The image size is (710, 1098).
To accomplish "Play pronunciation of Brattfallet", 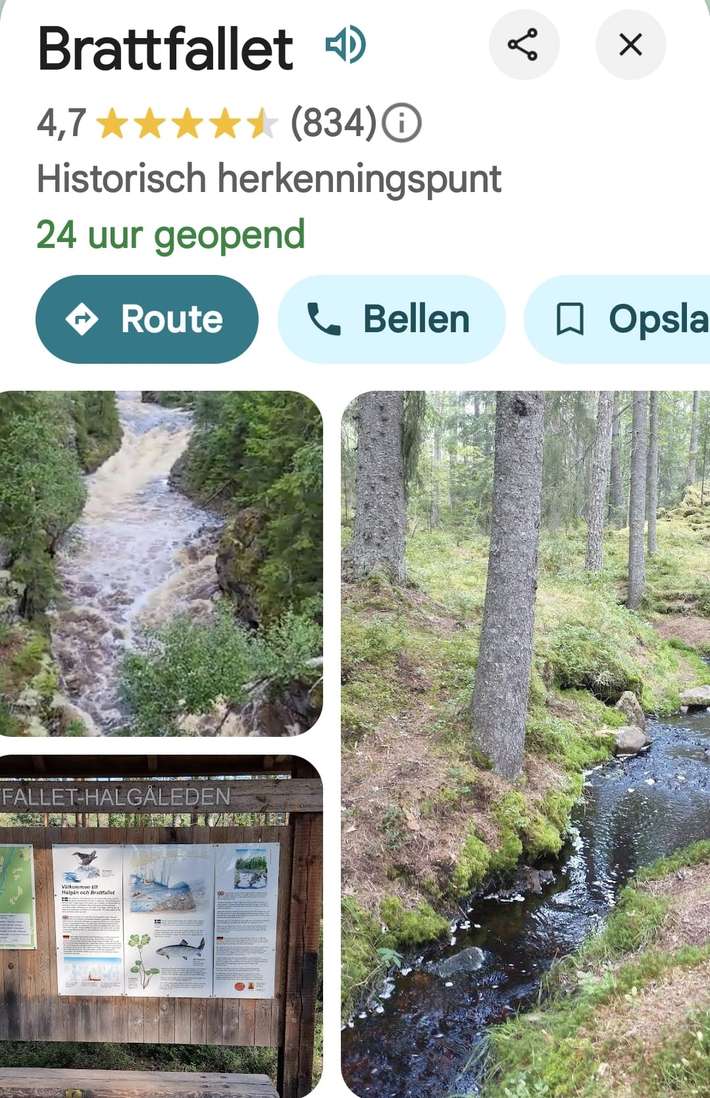I will 346,46.
